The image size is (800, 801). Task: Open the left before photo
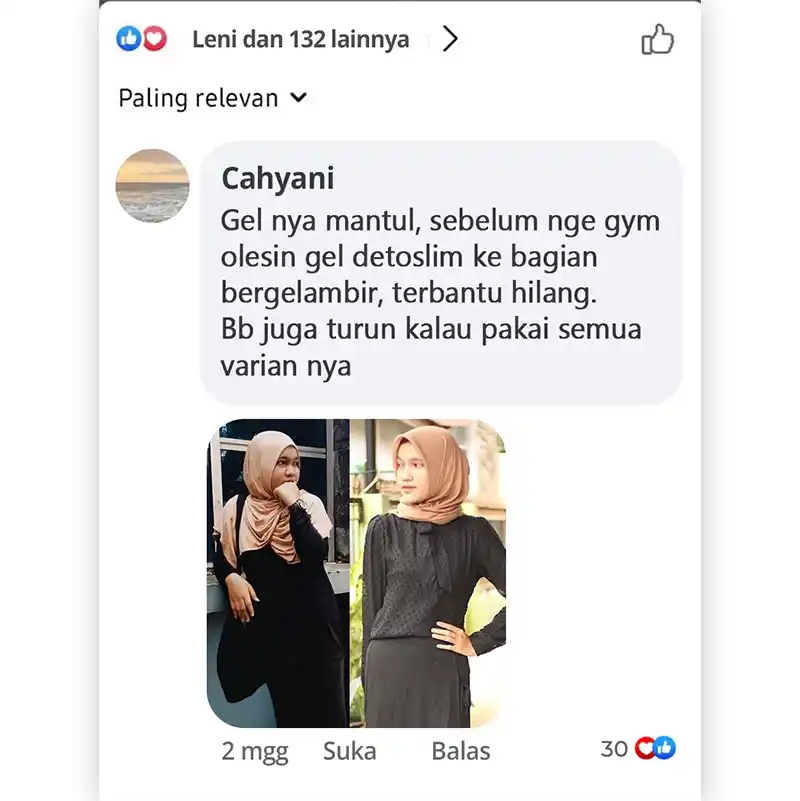tap(280, 570)
